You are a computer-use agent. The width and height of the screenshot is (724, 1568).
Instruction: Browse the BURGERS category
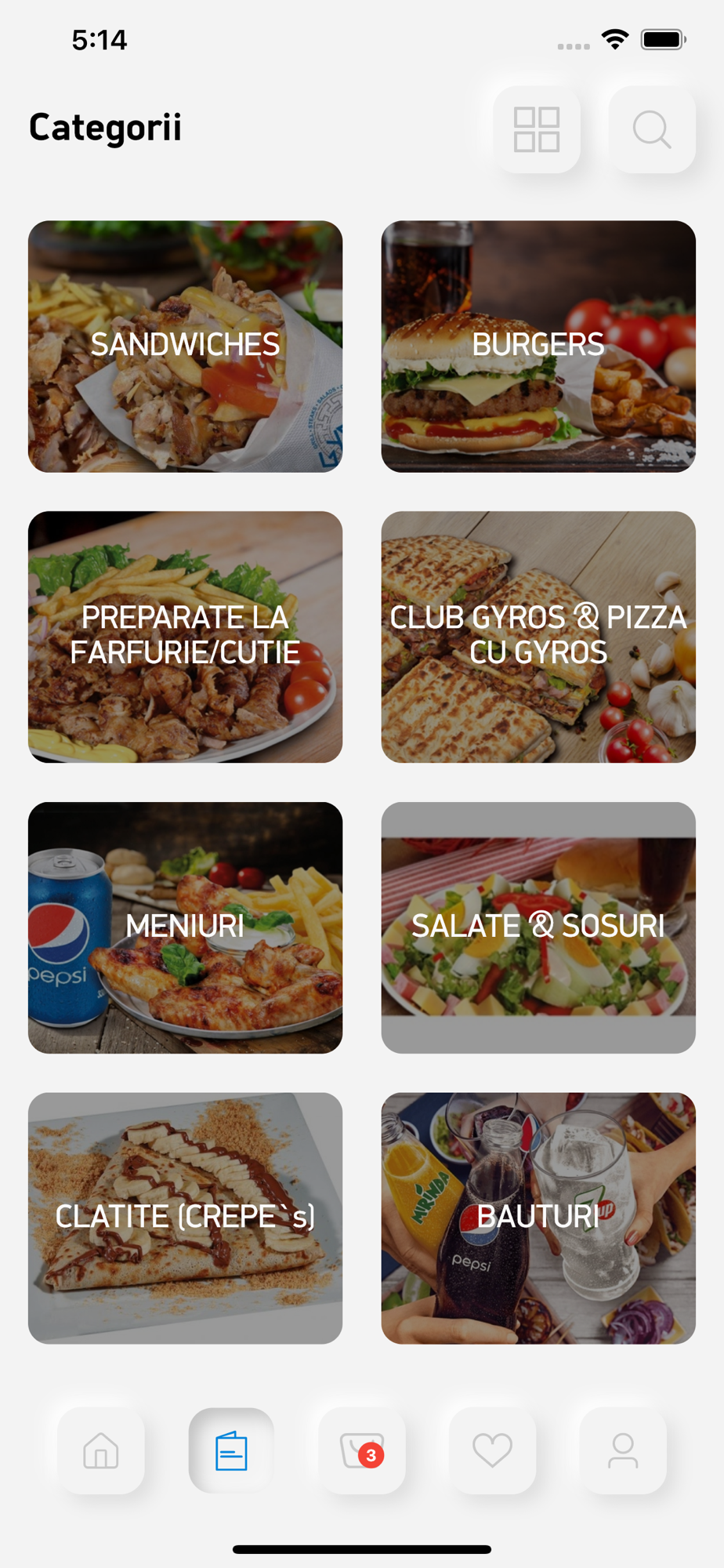point(538,346)
